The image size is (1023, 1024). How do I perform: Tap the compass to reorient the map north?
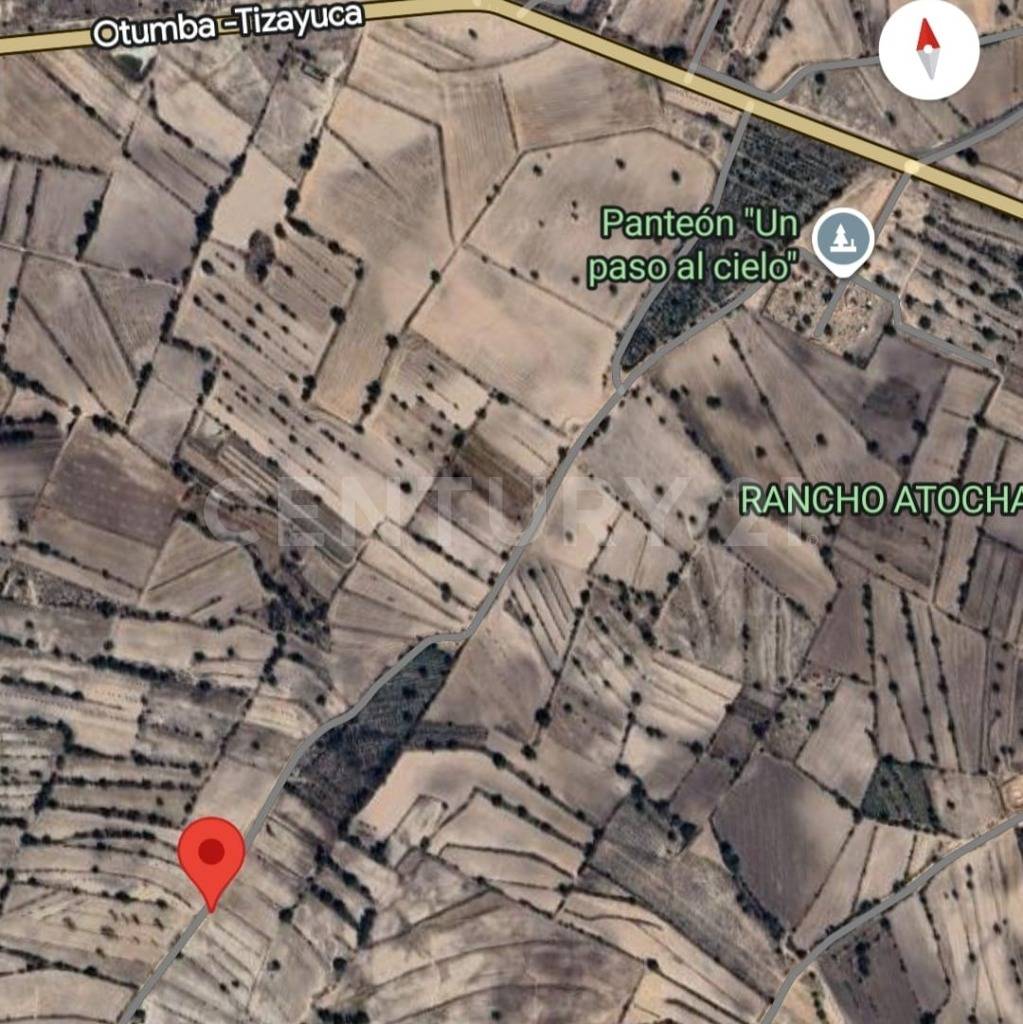tap(929, 49)
